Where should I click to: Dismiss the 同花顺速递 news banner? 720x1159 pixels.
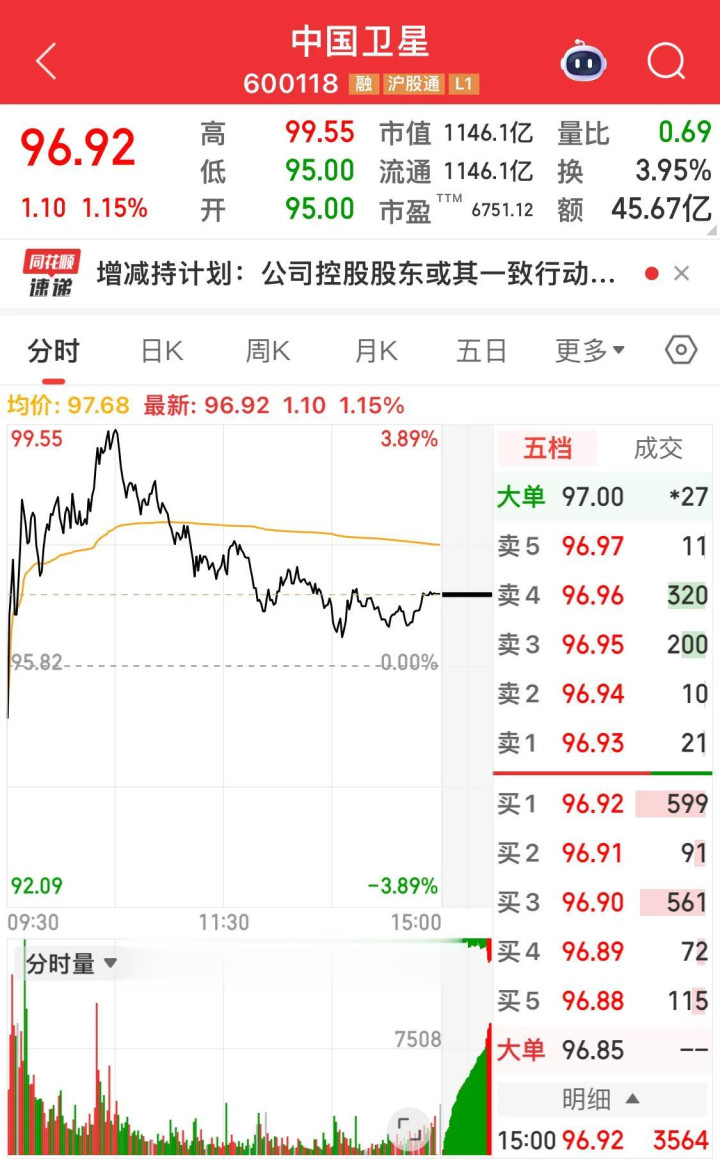pos(682,273)
